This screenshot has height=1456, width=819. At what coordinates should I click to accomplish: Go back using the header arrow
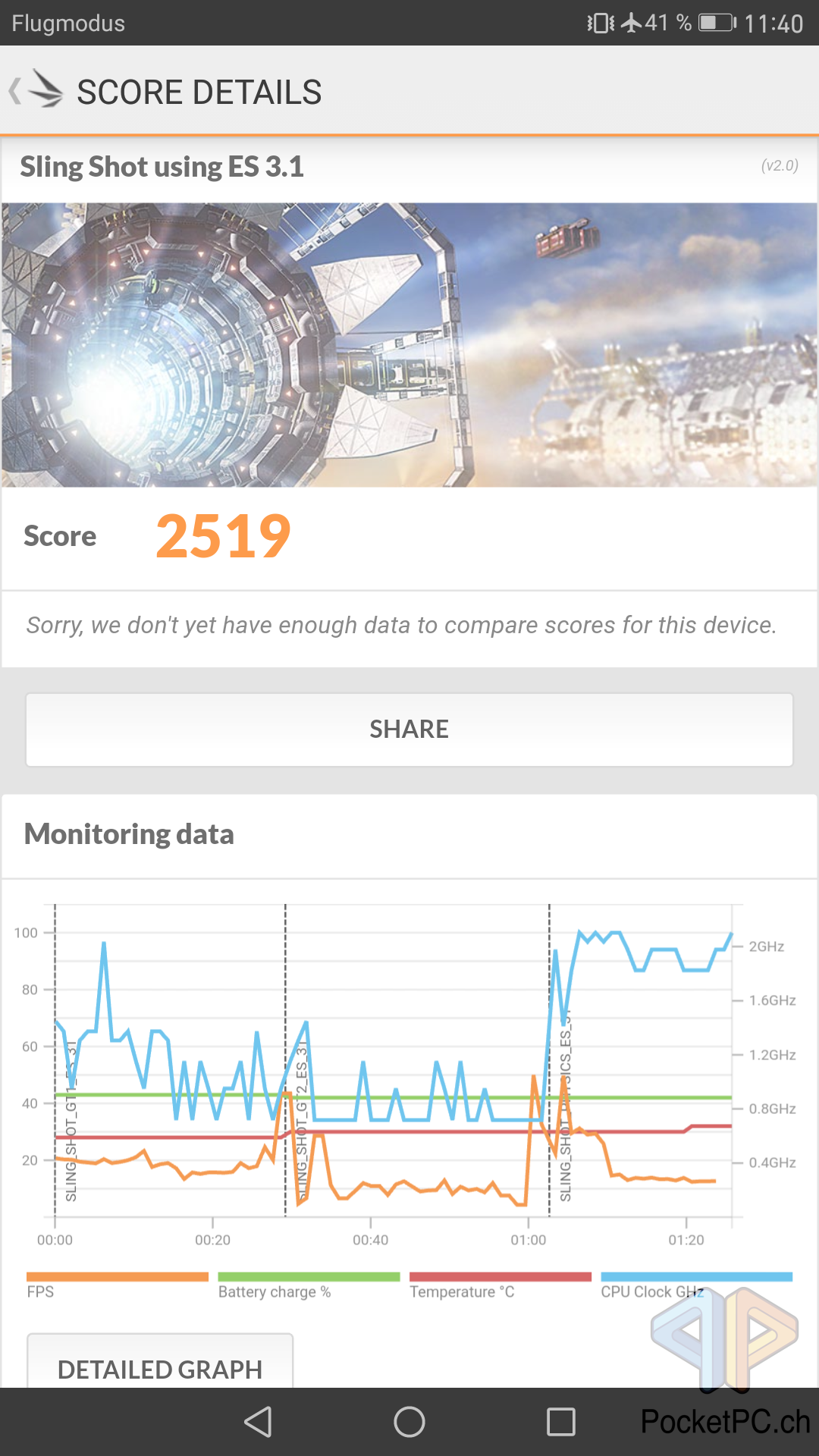click(x=14, y=92)
